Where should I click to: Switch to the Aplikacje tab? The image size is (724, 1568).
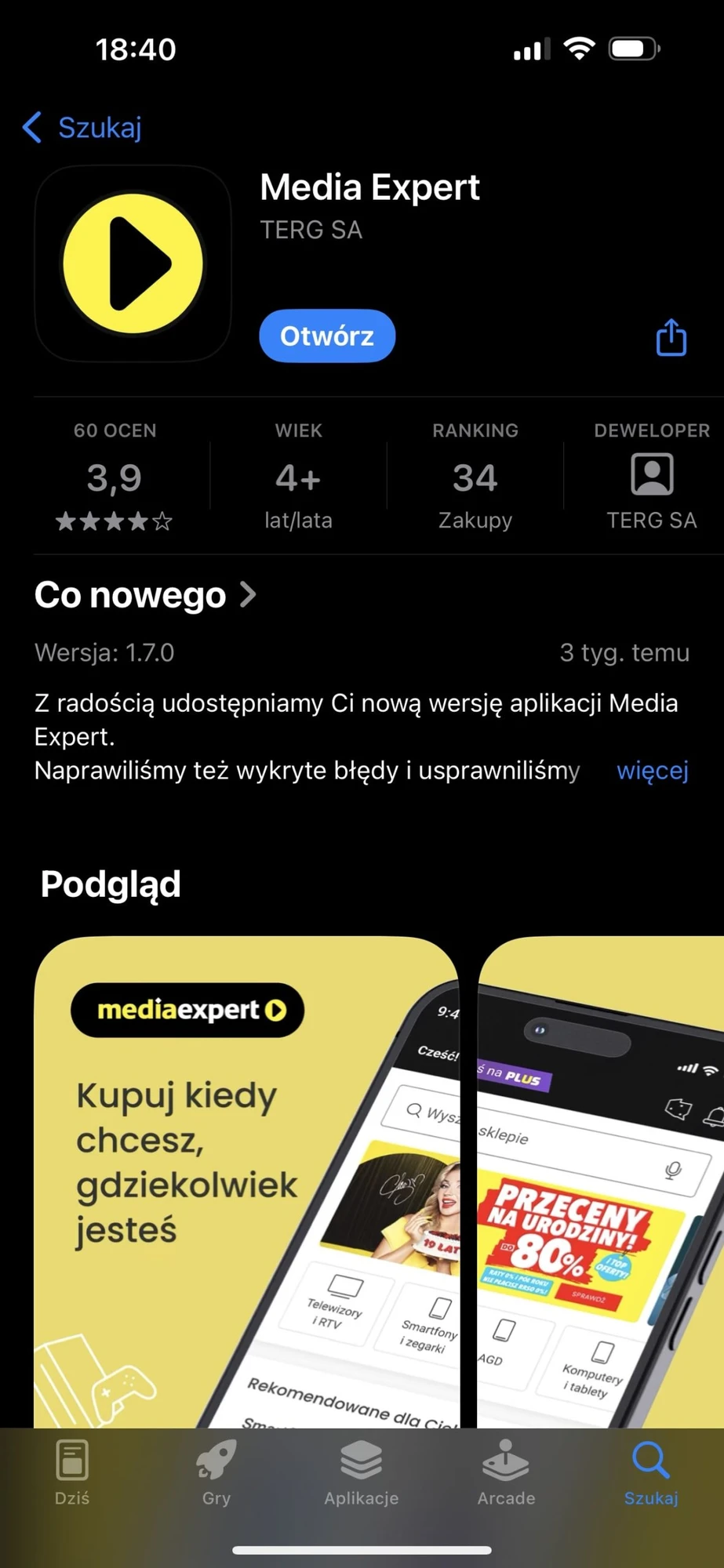pyautogui.click(x=362, y=1474)
